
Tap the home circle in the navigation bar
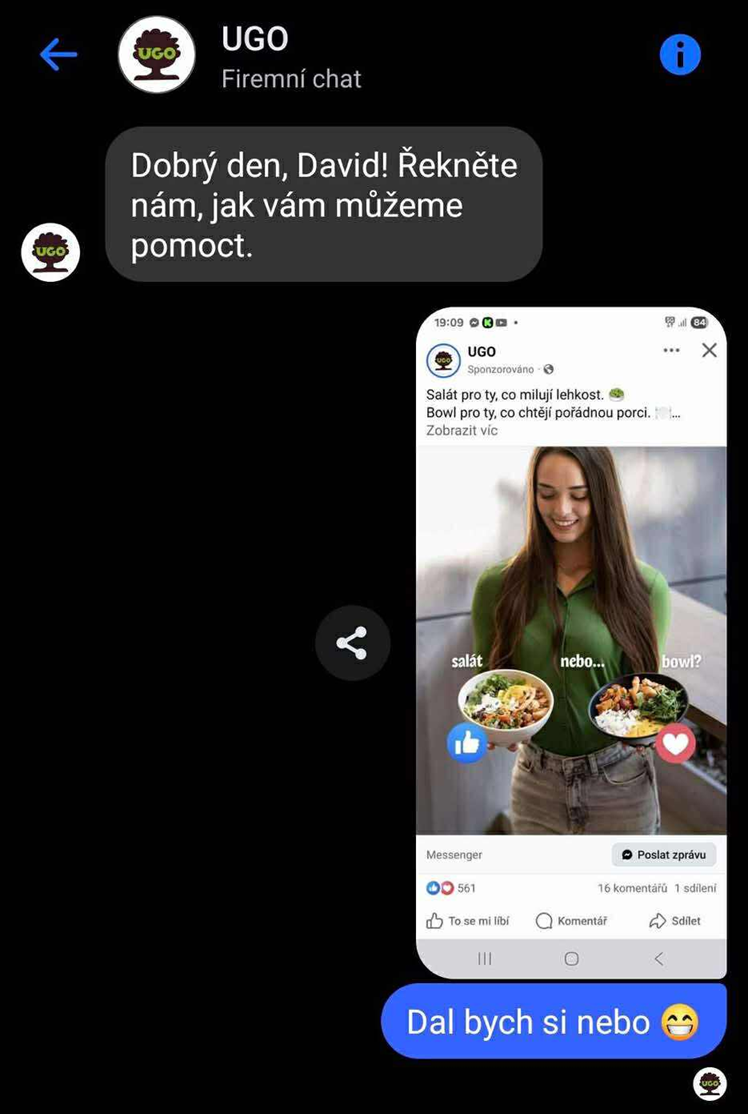coord(571,958)
